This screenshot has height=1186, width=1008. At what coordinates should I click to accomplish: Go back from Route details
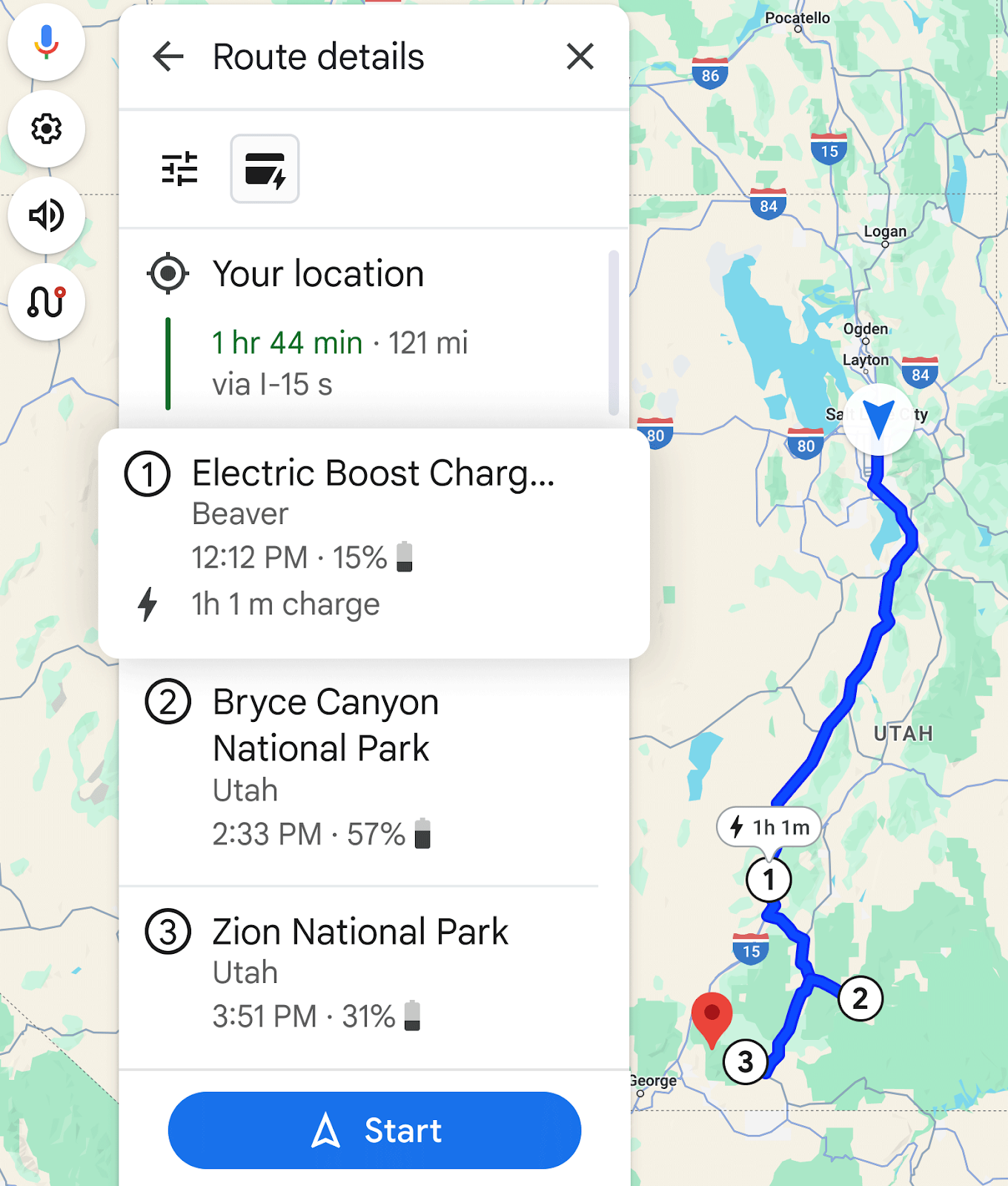[168, 56]
